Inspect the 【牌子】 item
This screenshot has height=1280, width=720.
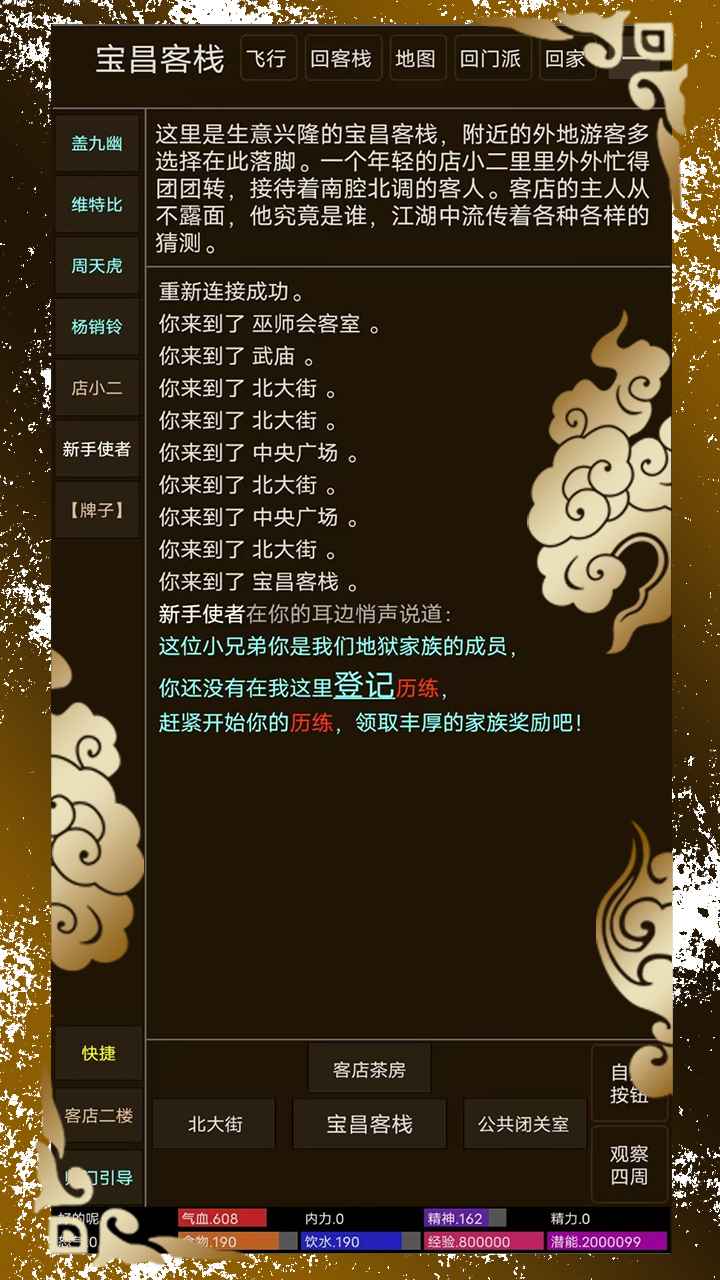tap(97, 511)
